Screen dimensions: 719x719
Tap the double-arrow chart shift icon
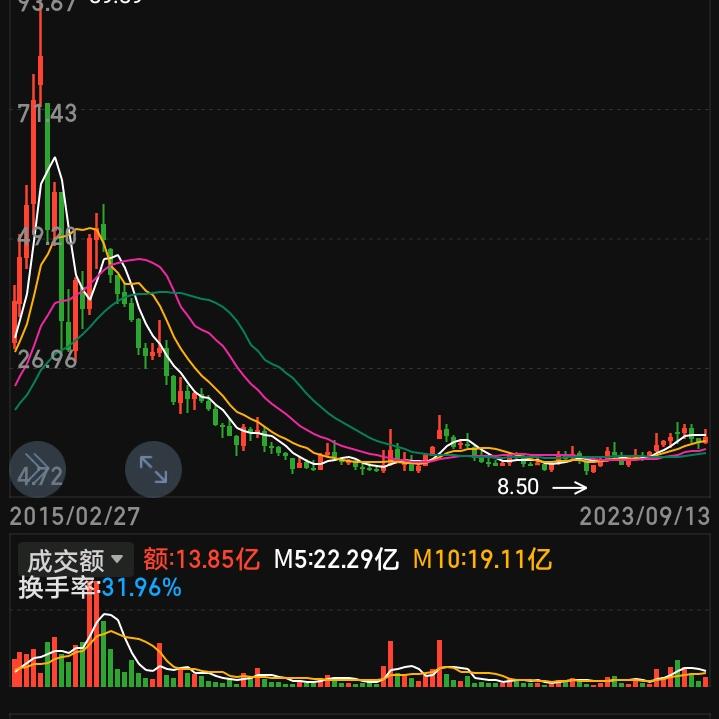click(37, 468)
